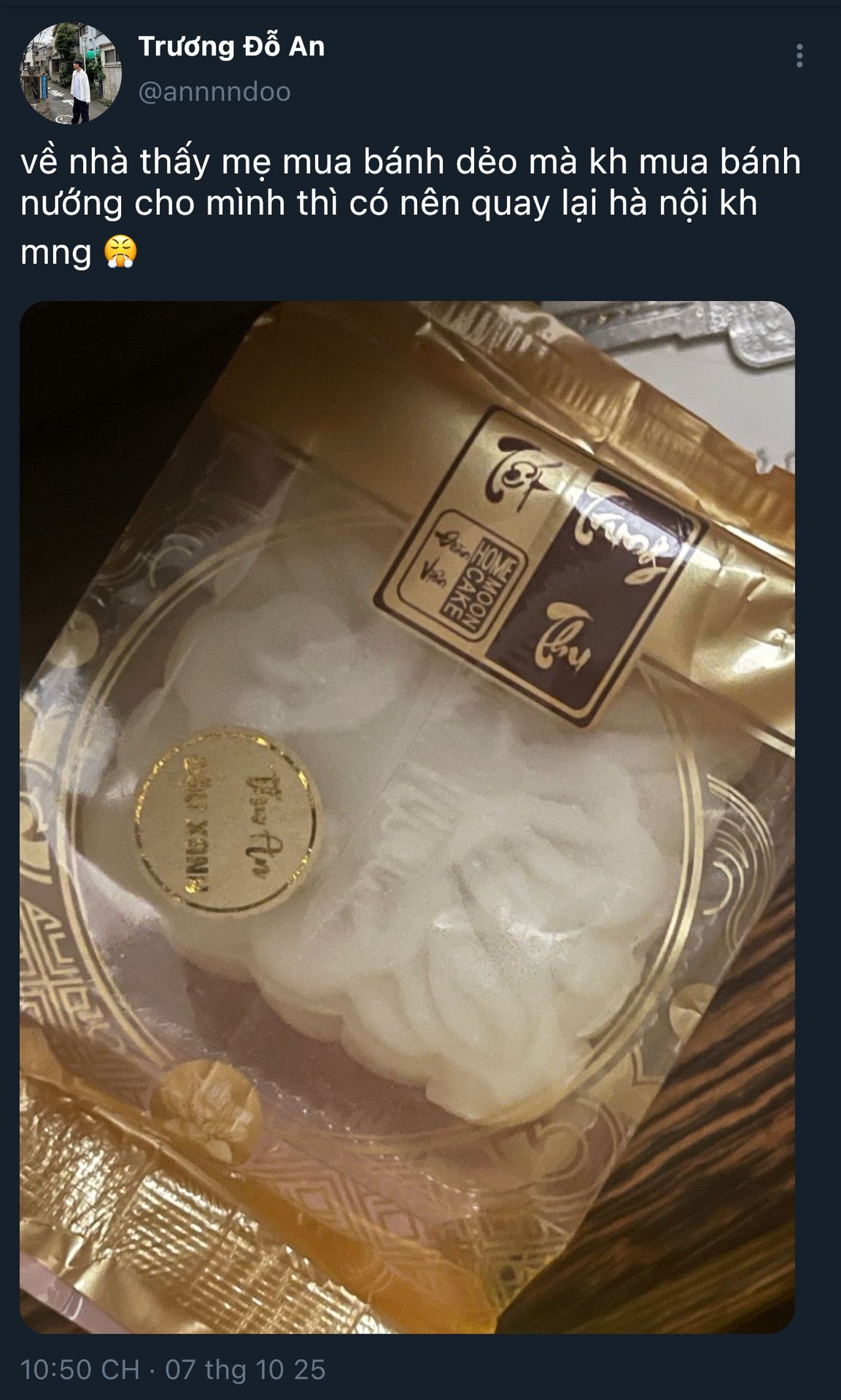Image resolution: width=841 pixels, height=1400 pixels.
Task: Open Trương Đỗ An's profile picture
Action: [71, 71]
